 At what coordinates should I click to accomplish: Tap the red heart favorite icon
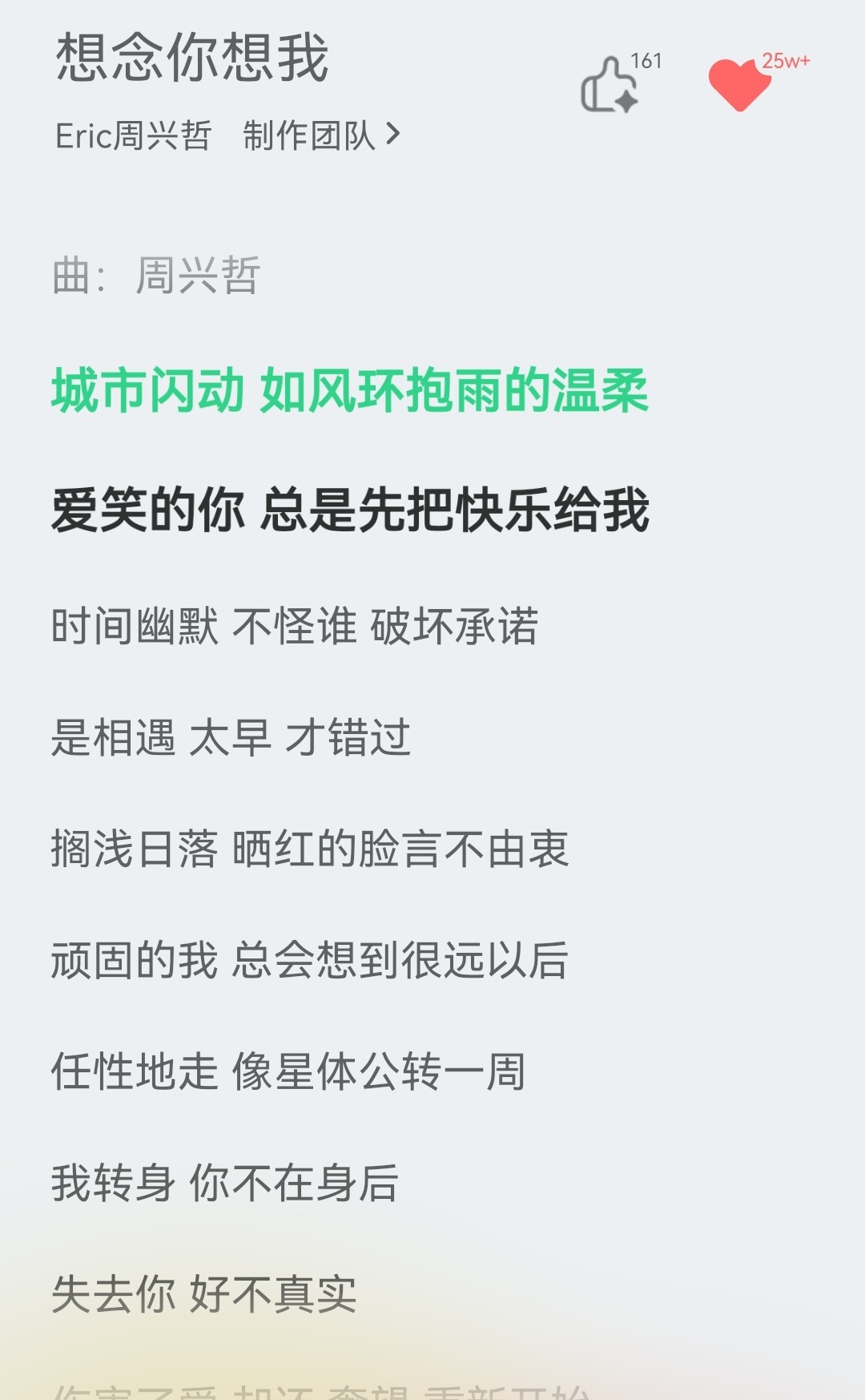click(x=739, y=84)
